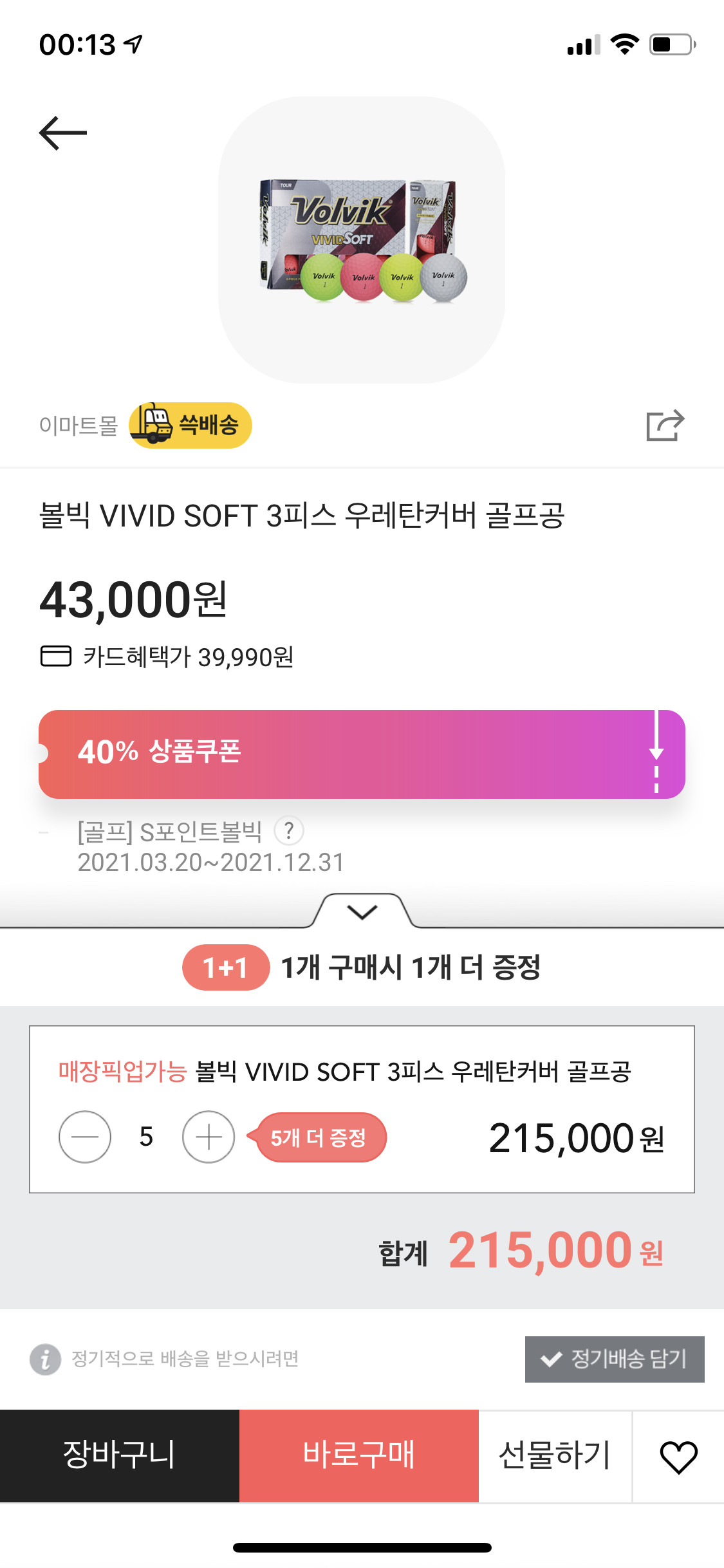The width and height of the screenshot is (724, 1568).
Task: Increase quantity with the plus button
Action: (209, 1137)
